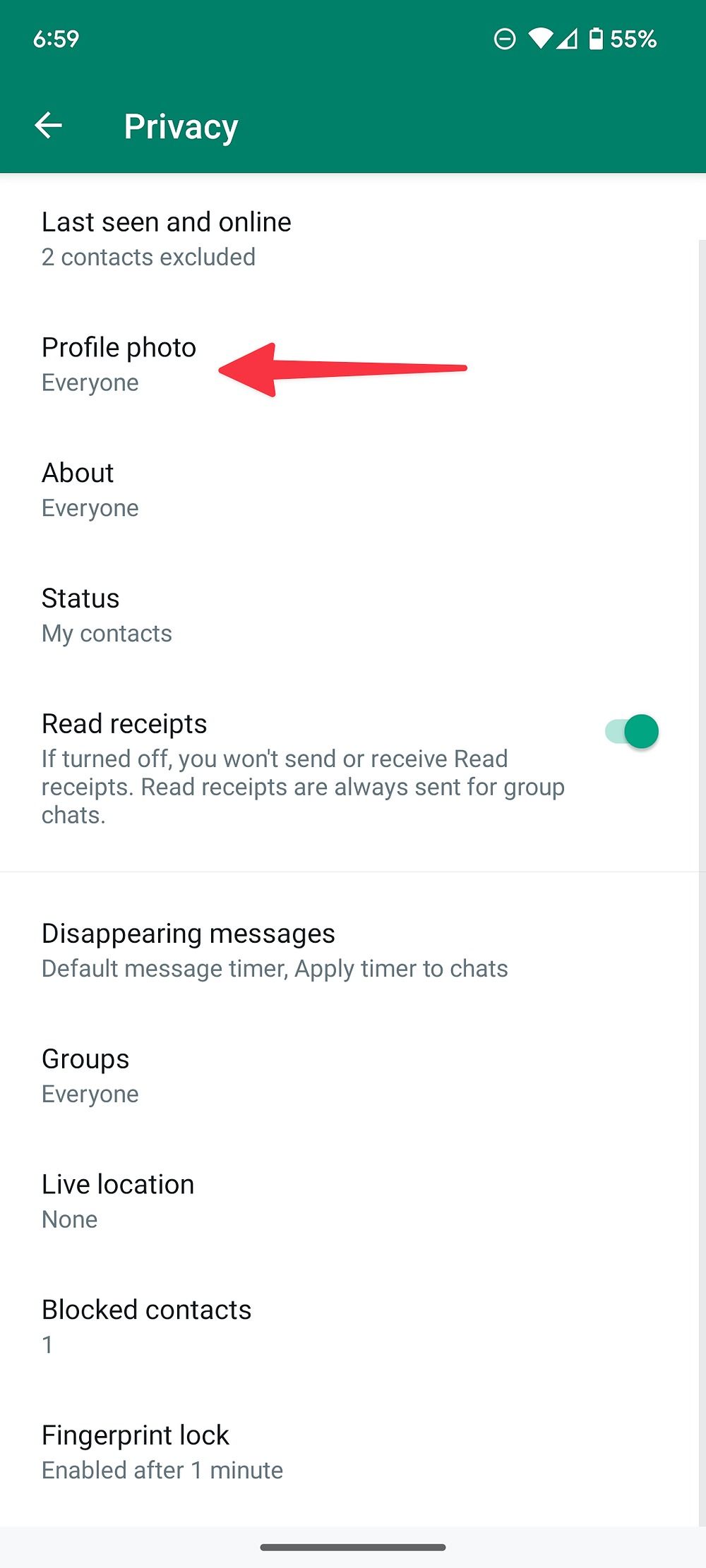Open Last seen and online settings
The width and height of the screenshot is (706, 1568).
(349, 239)
